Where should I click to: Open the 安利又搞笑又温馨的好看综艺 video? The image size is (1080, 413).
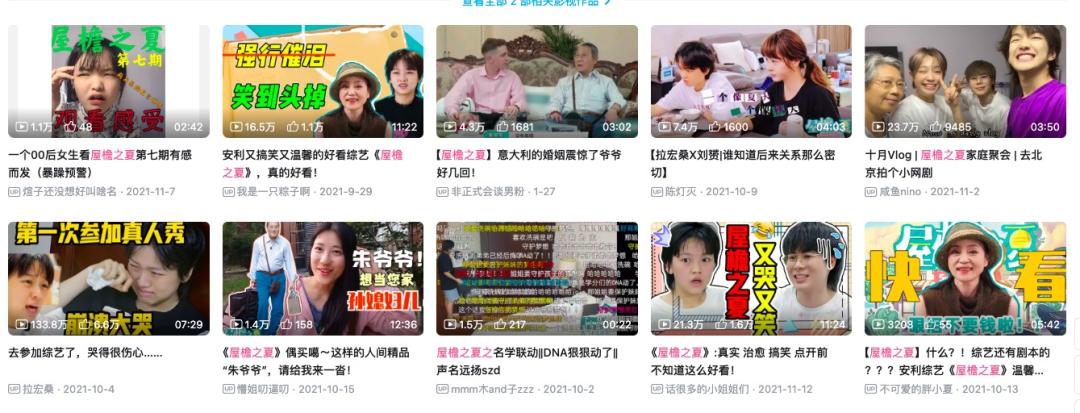pos(323,81)
